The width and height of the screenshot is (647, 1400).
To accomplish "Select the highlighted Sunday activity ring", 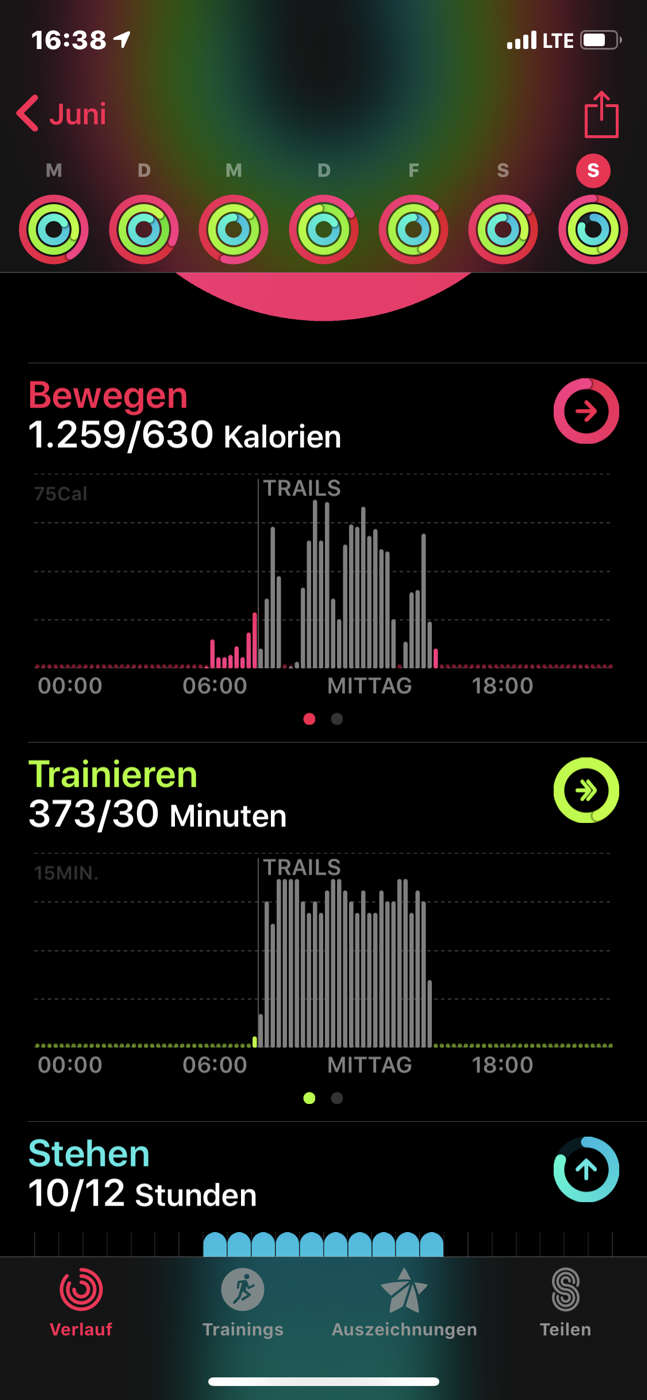I will (x=593, y=229).
